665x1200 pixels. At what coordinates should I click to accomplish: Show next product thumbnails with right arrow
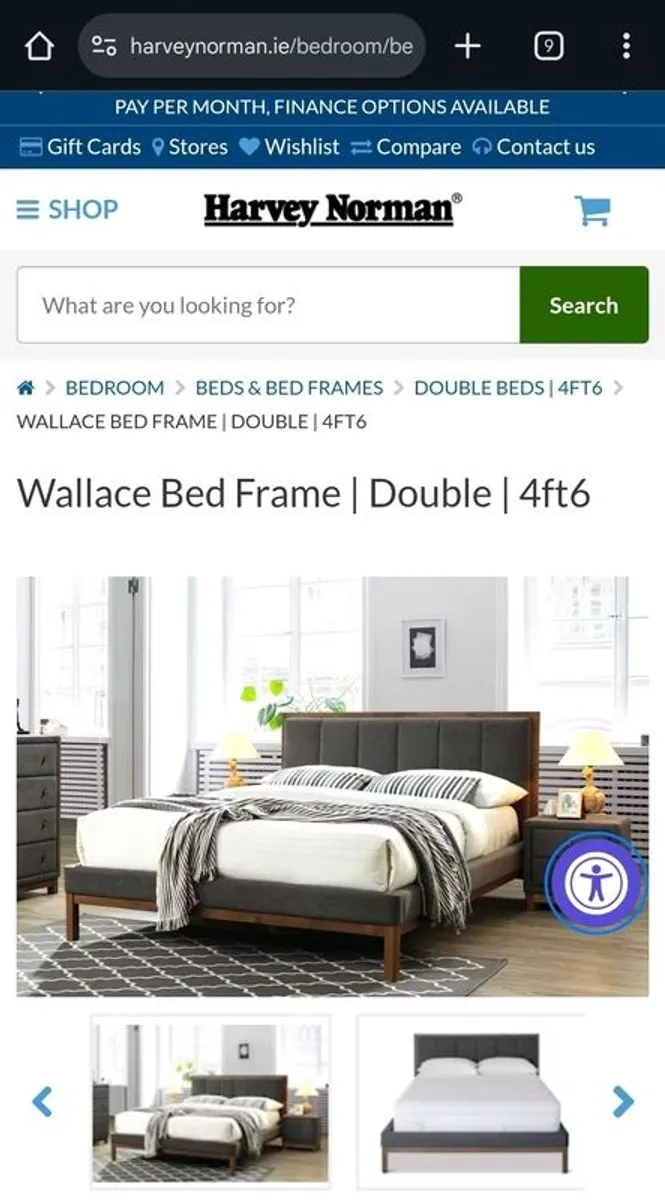[623, 1102]
